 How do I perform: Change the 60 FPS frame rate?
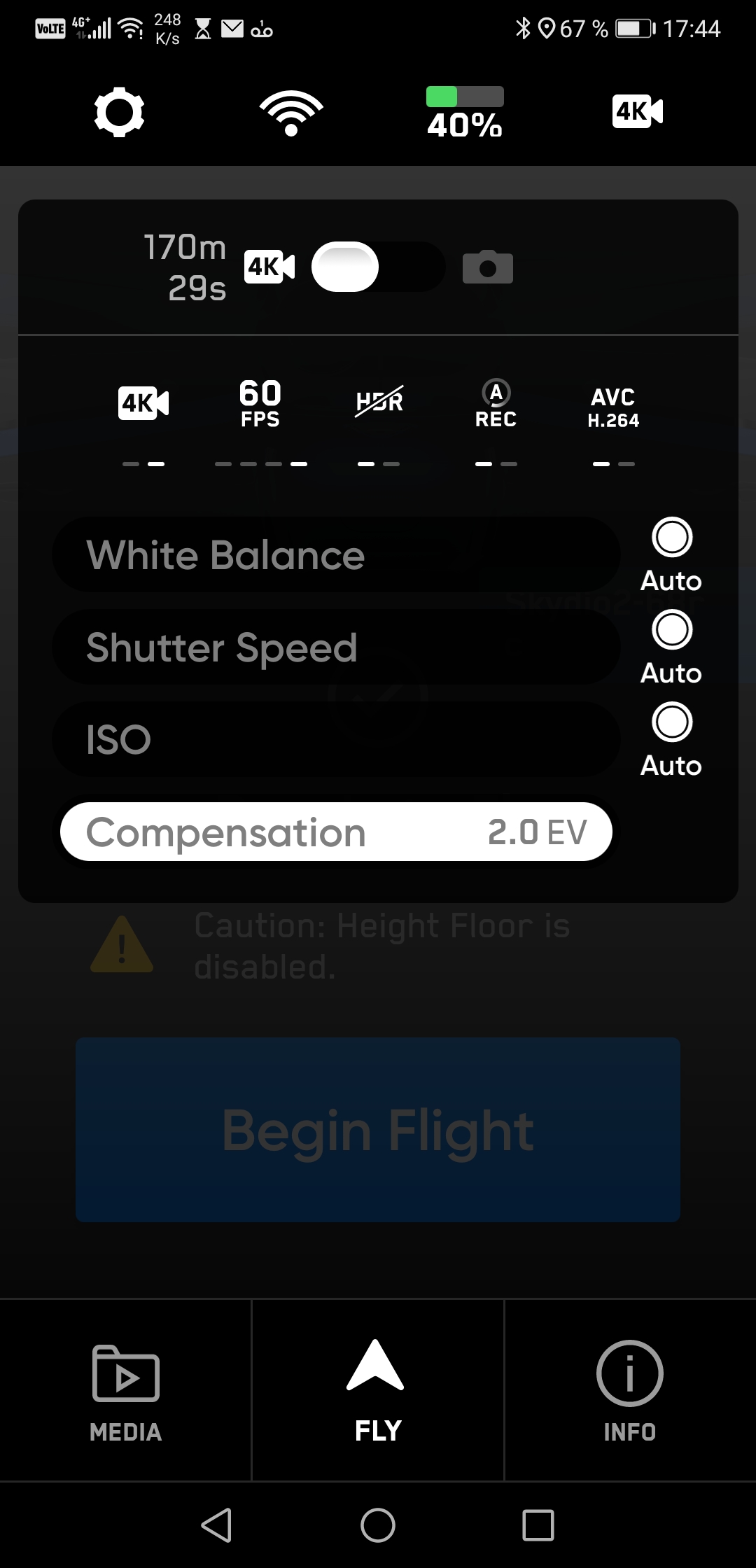point(260,403)
